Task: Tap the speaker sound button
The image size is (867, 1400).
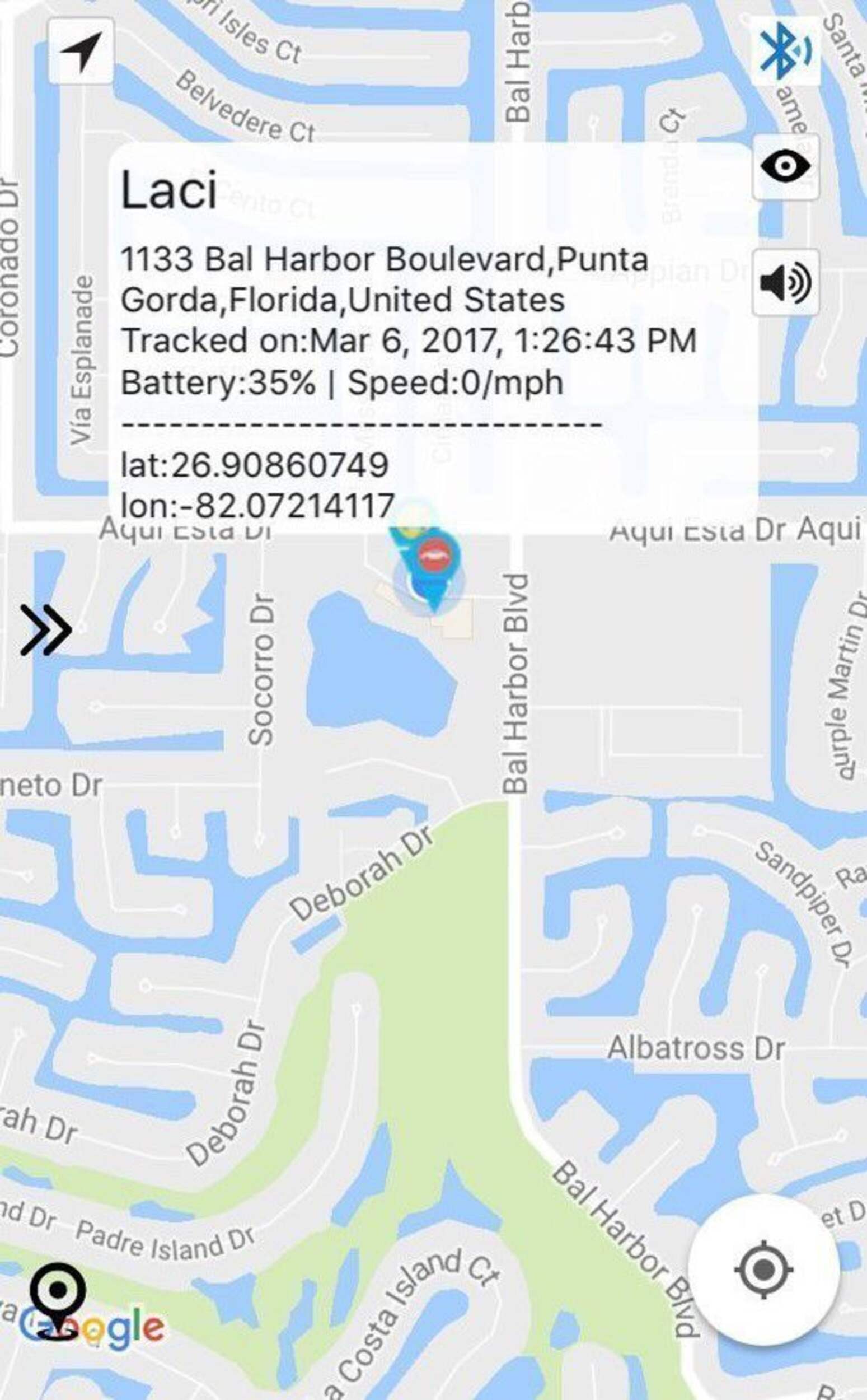Action: pyautogui.click(x=785, y=282)
